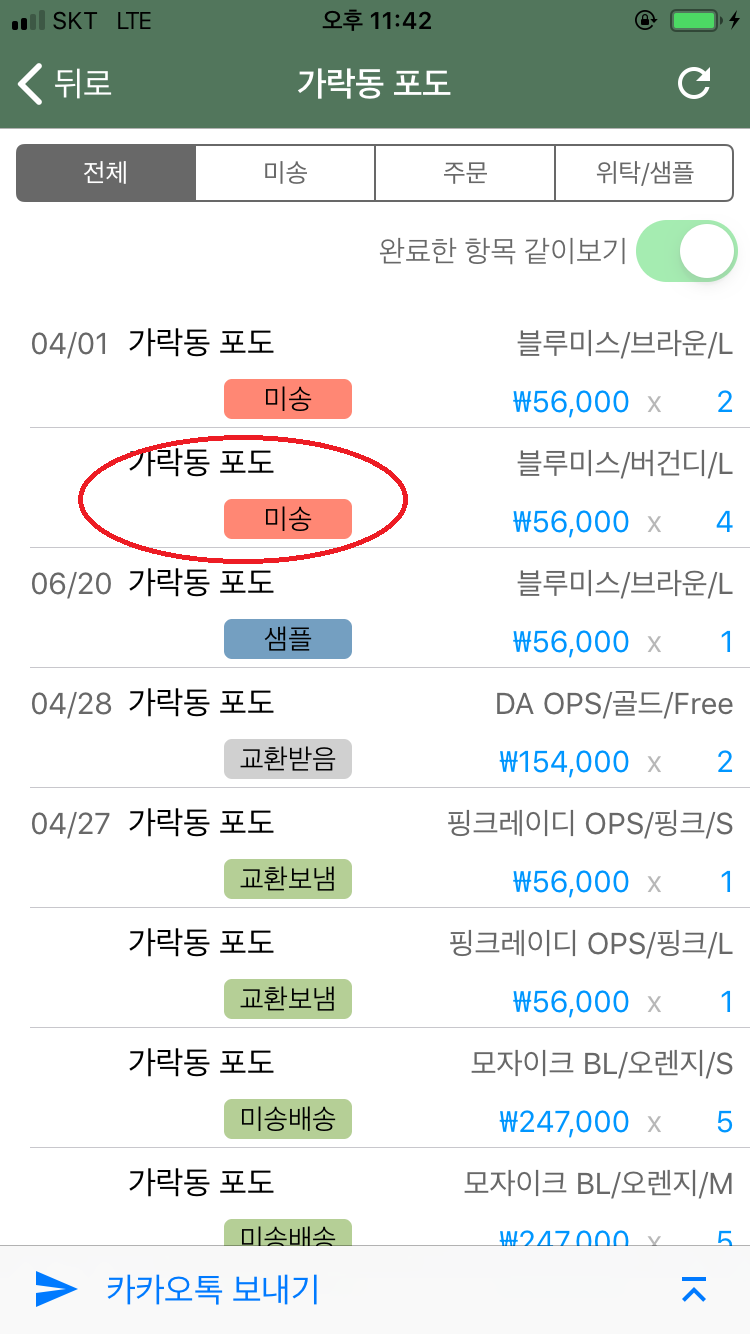Viewport: 750px width, 1334px height.
Task: Switch to the 미송 segment
Action: tap(285, 173)
